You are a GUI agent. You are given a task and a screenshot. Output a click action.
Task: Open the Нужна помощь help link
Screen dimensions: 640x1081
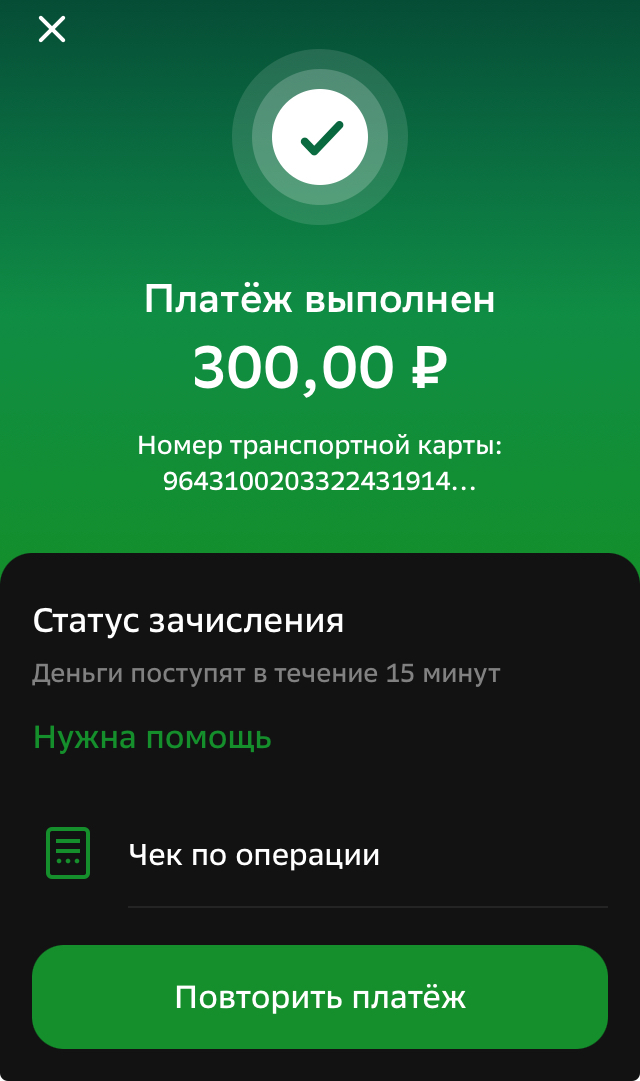coord(152,738)
